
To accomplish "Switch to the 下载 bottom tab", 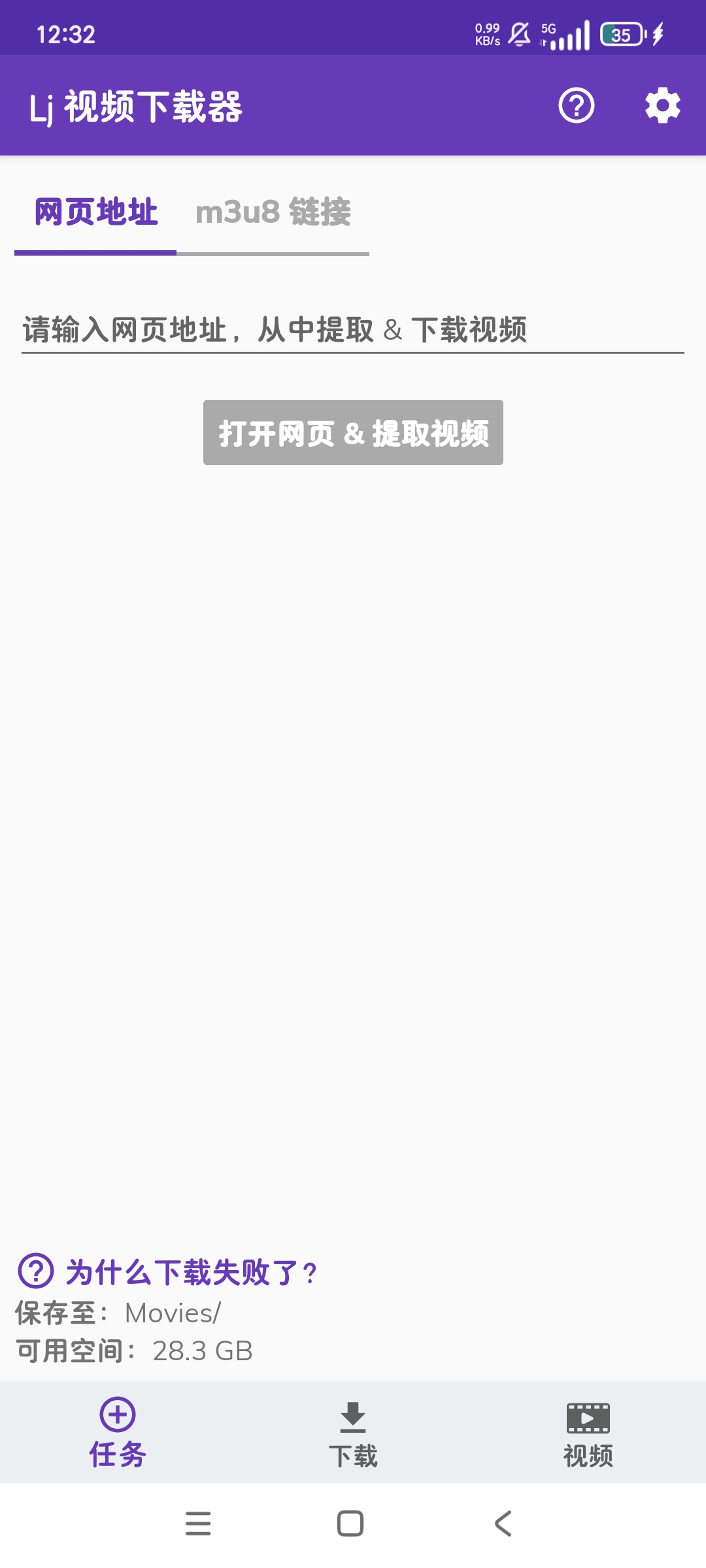I will [x=353, y=1433].
